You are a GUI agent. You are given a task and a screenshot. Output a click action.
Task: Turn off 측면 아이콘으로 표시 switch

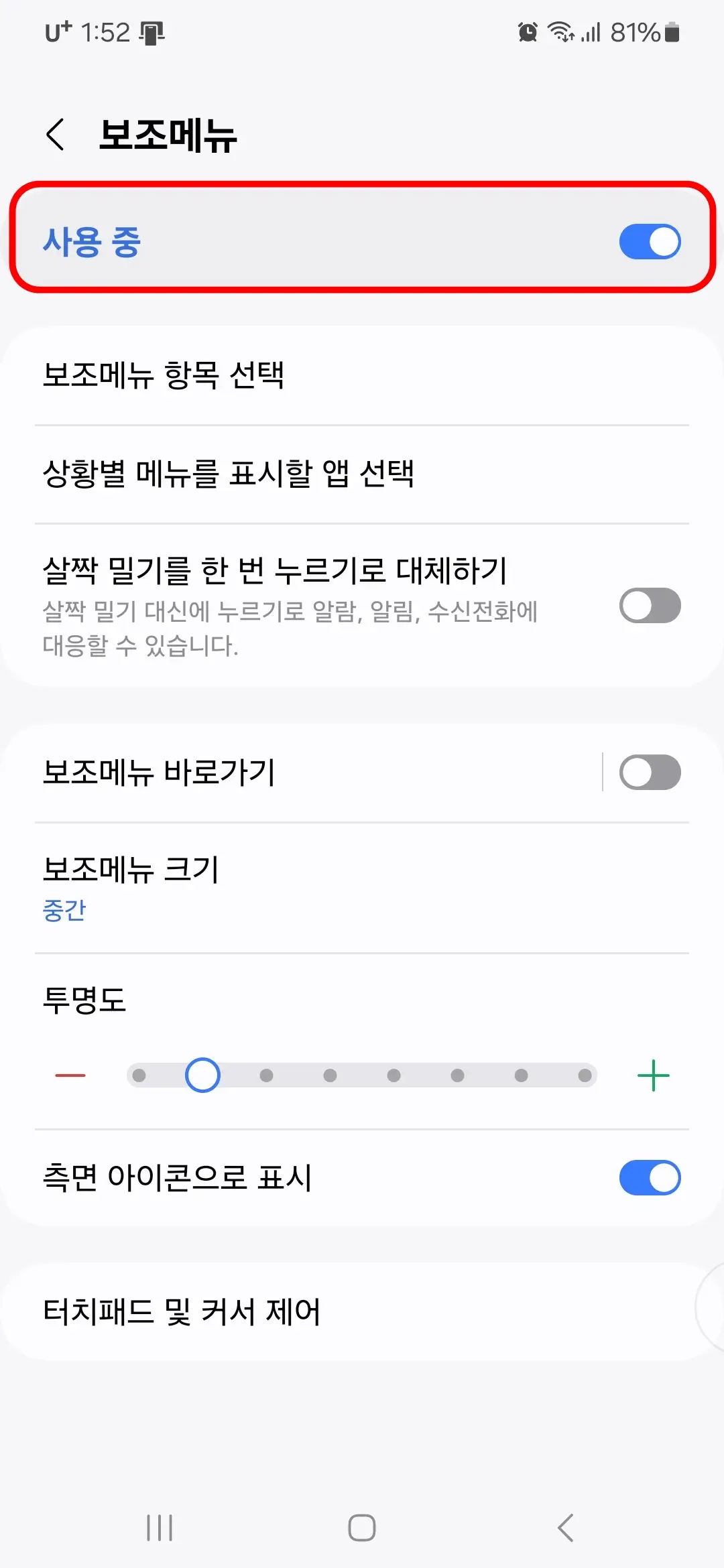point(649,1177)
